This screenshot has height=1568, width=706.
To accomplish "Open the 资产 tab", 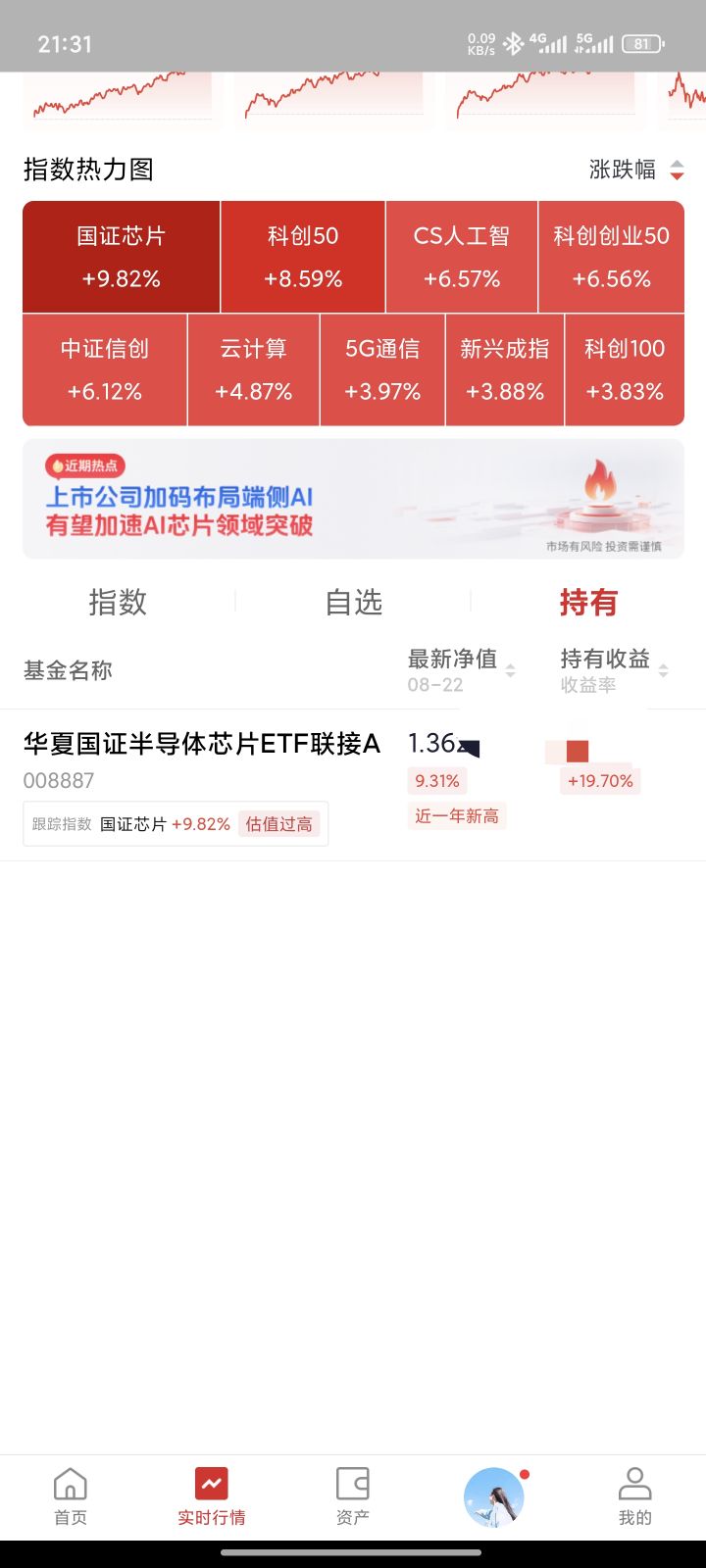I will click(x=353, y=1496).
